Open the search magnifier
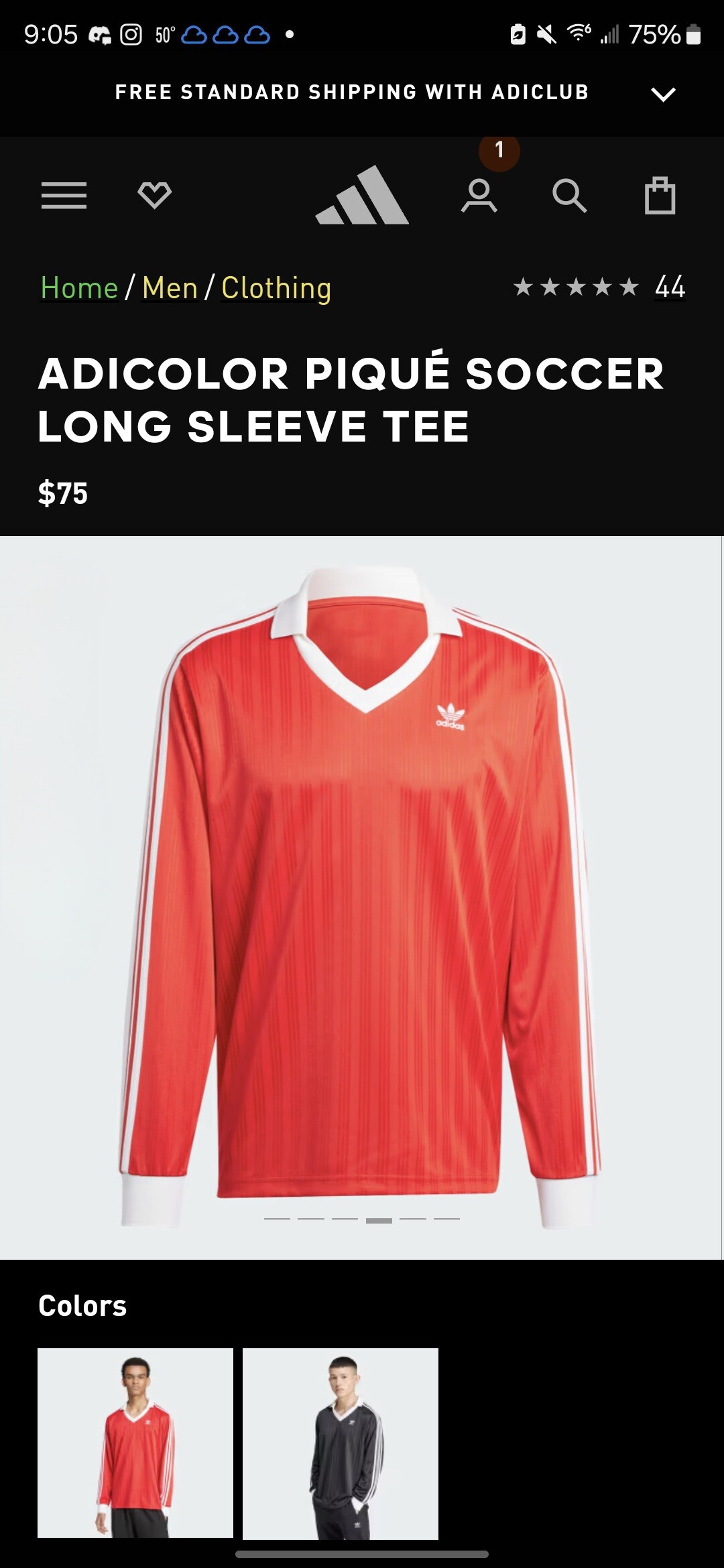Image resolution: width=724 pixels, height=1568 pixels. point(569,196)
